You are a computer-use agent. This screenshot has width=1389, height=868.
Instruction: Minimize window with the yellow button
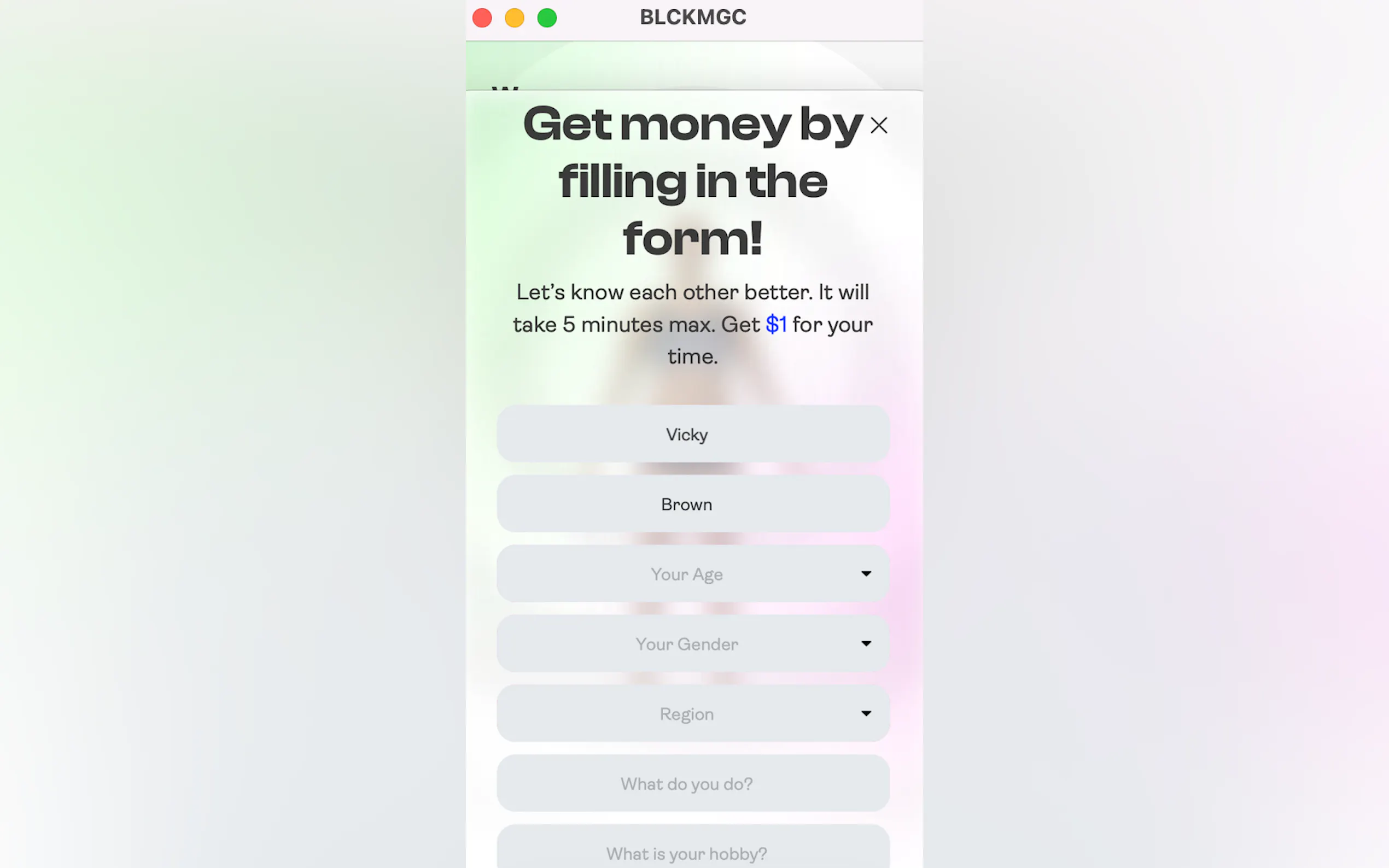tap(515, 18)
